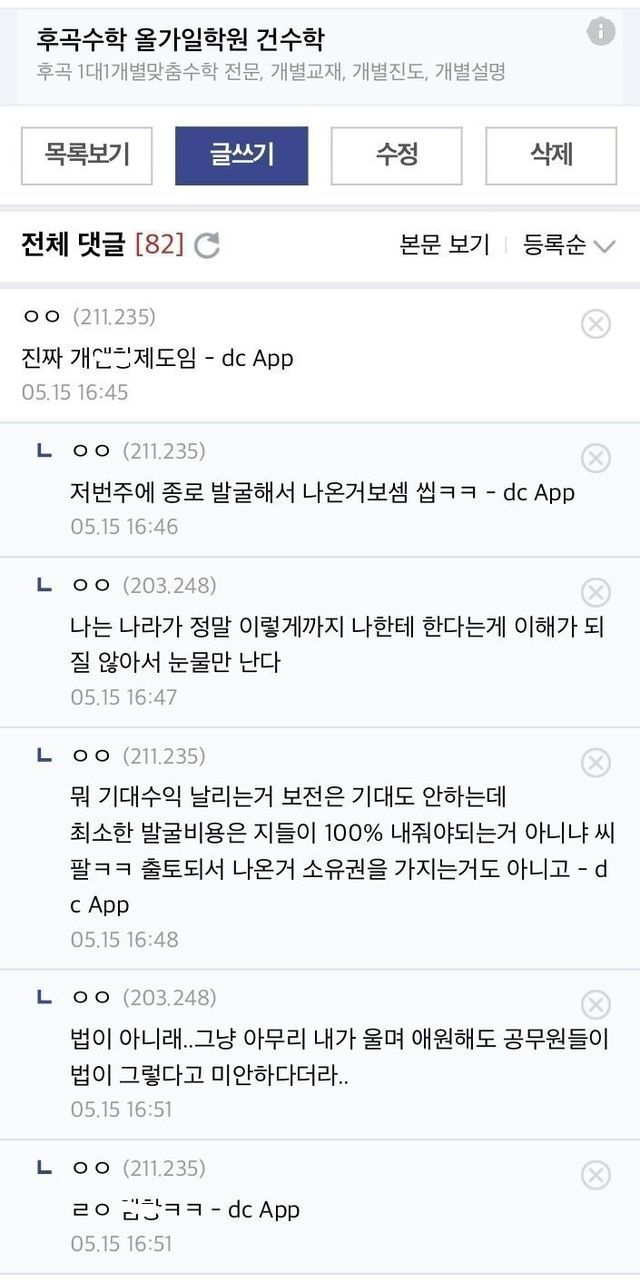640x1280 pixels.
Task: Delete the 05.15 16:46 reply
Action: 595,458
